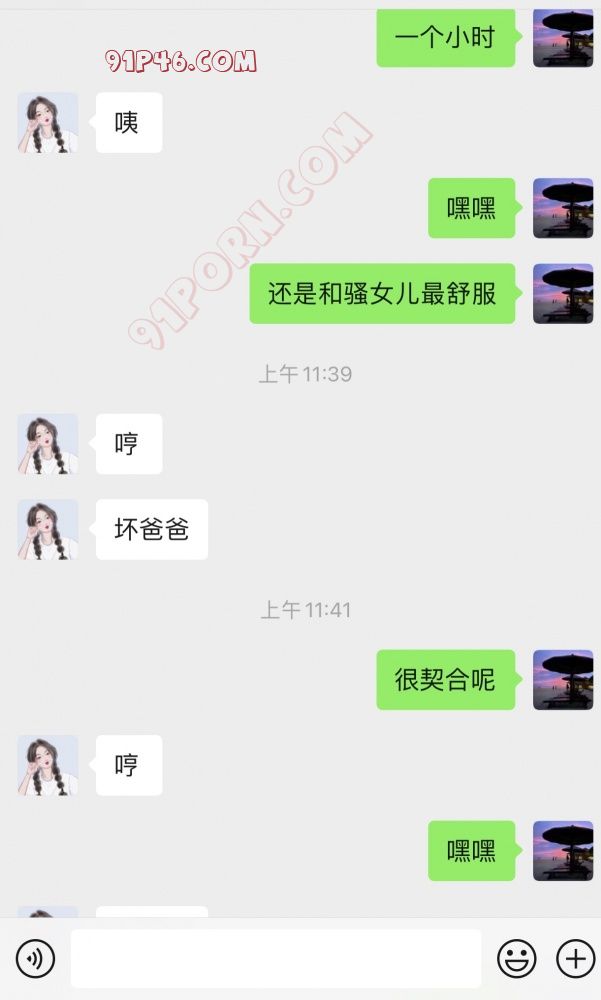Image resolution: width=601 pixels, height=1000 pixels.
Task: Tap own avatar beside the 一个小时 message
Action: (563, 38)
